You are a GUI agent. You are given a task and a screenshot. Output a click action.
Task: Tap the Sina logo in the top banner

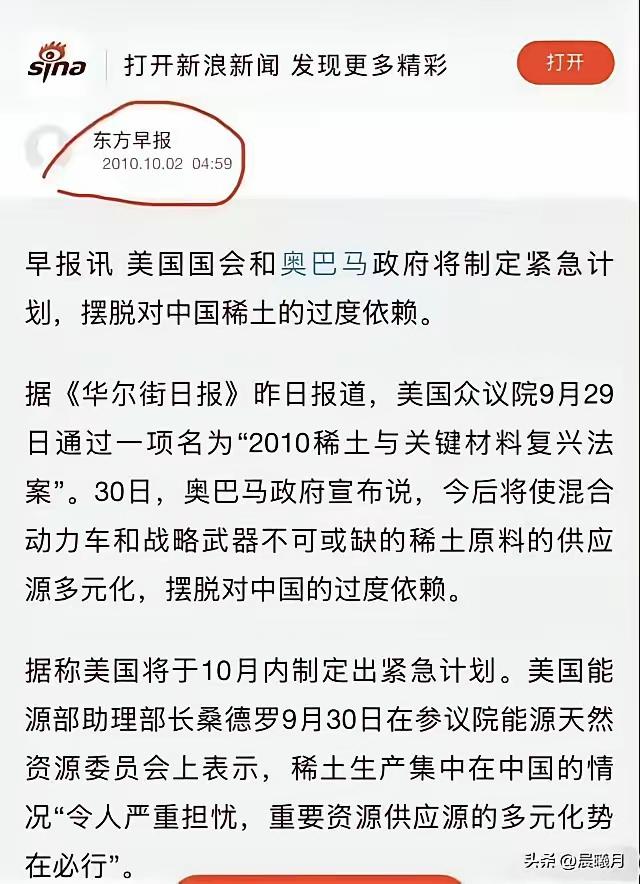coord(56,64)
